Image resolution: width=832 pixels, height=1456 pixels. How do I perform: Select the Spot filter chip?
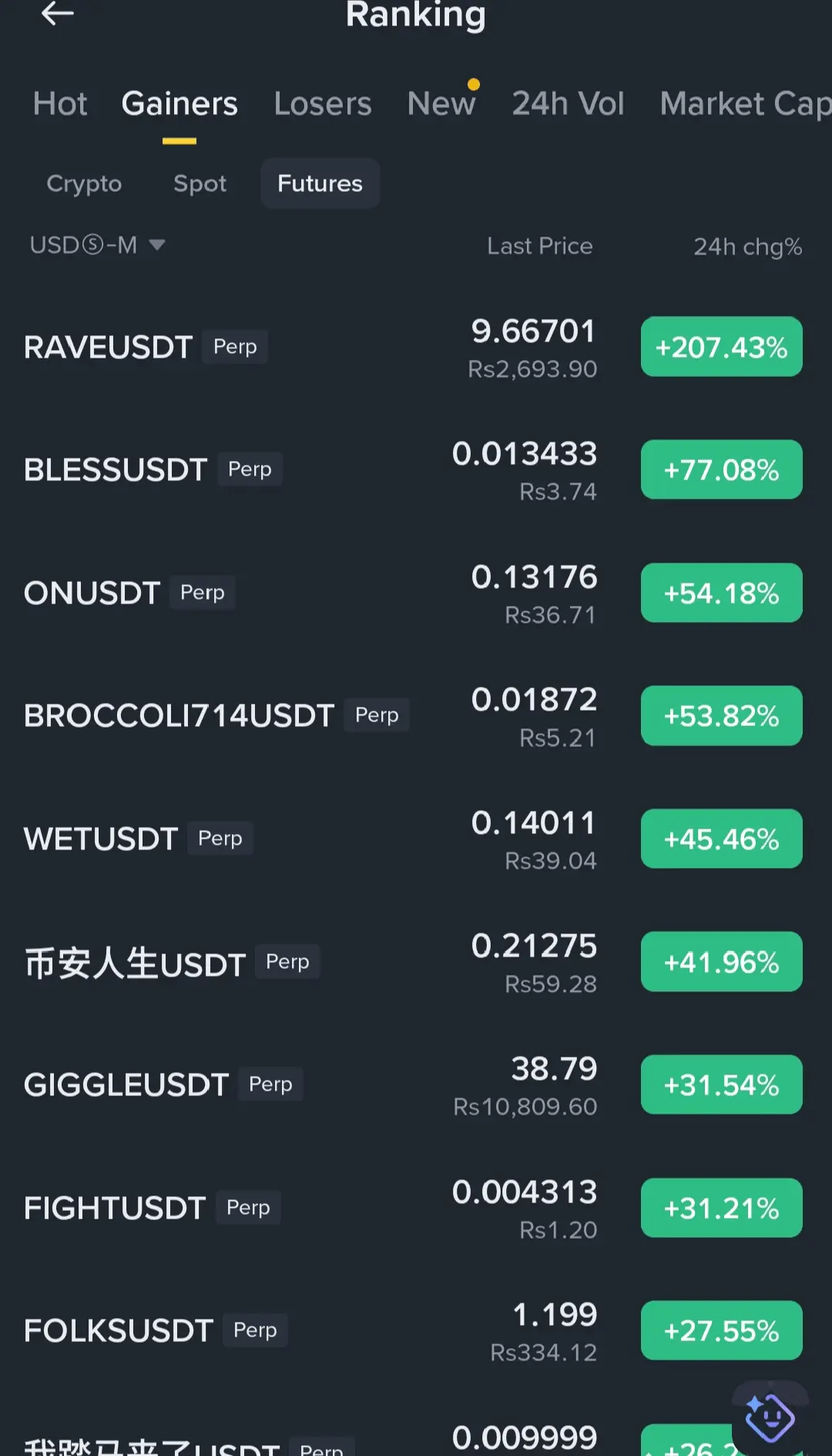200,183
